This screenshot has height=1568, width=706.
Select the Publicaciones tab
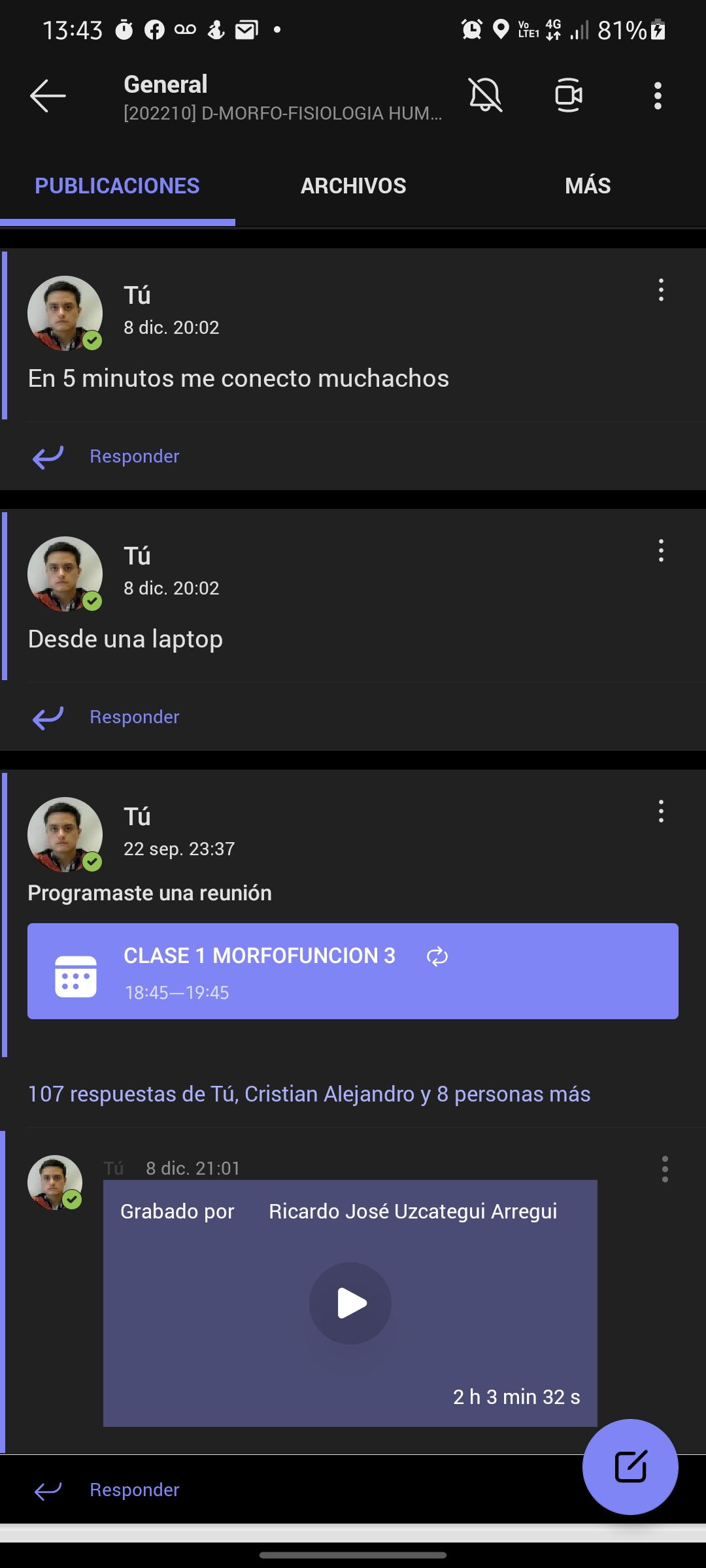(117, 186)
